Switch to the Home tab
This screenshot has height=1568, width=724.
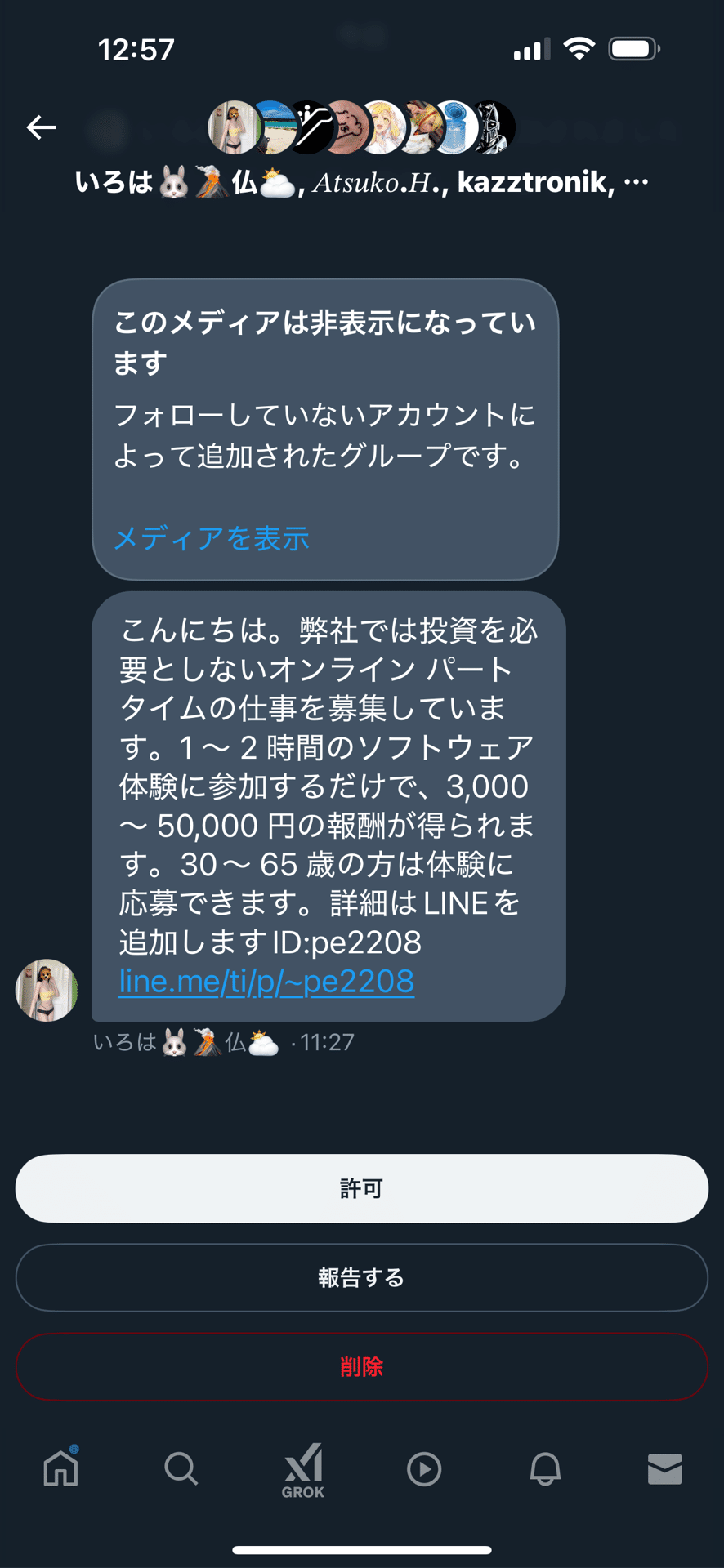pos(60,1468)
